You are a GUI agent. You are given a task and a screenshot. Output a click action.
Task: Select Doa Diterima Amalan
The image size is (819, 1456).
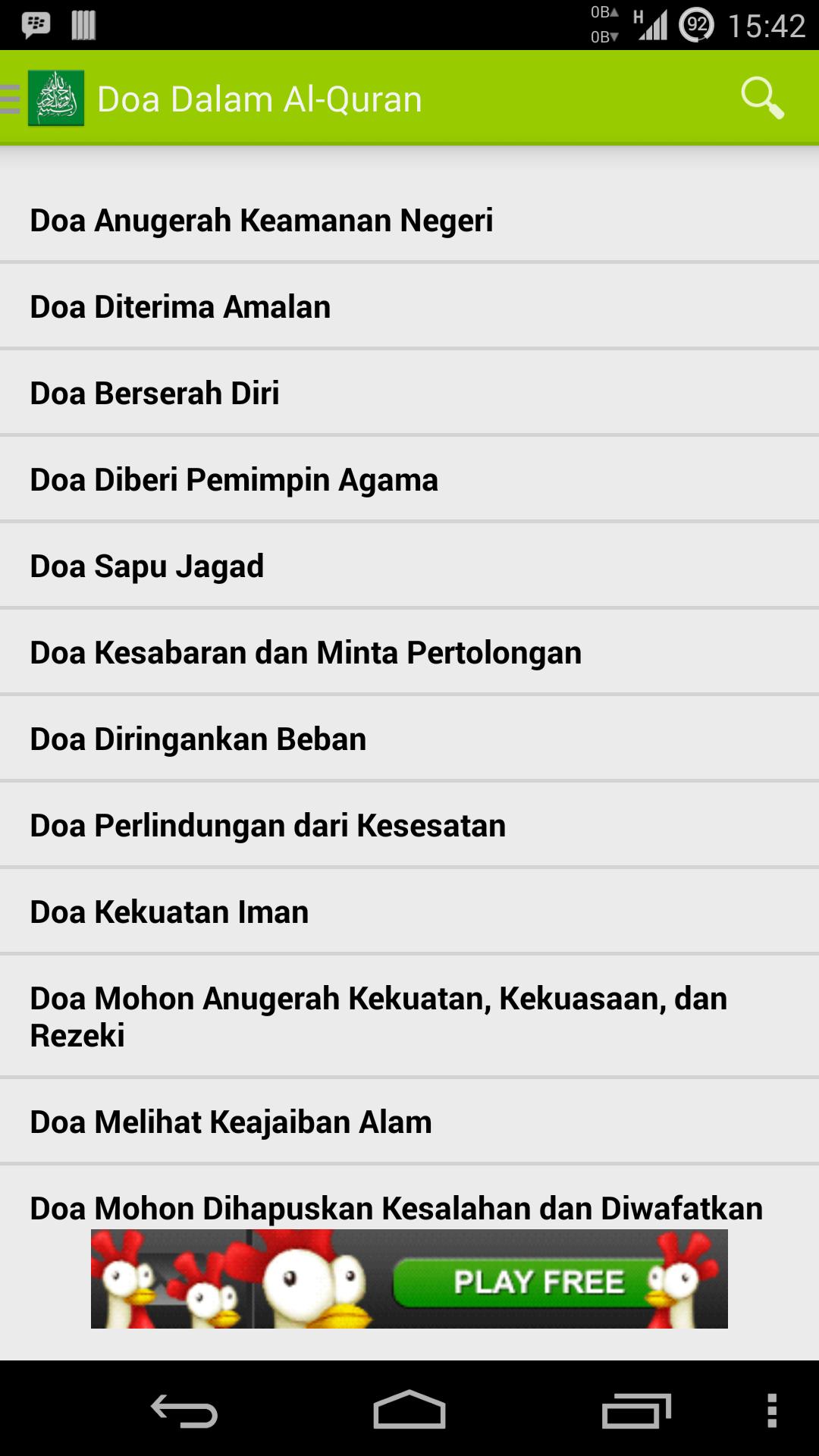180,306
